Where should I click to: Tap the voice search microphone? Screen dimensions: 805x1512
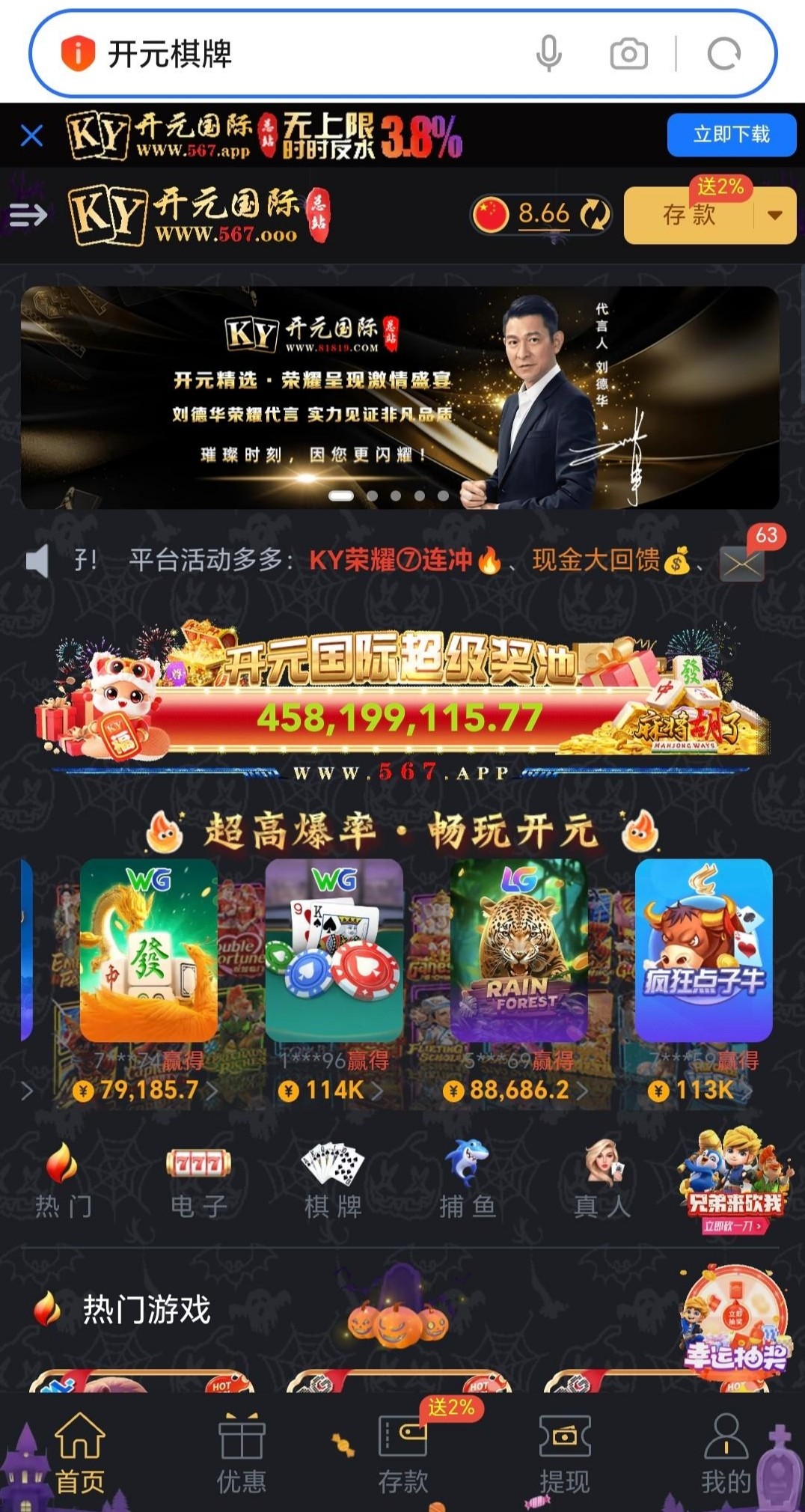coord(549,54)
